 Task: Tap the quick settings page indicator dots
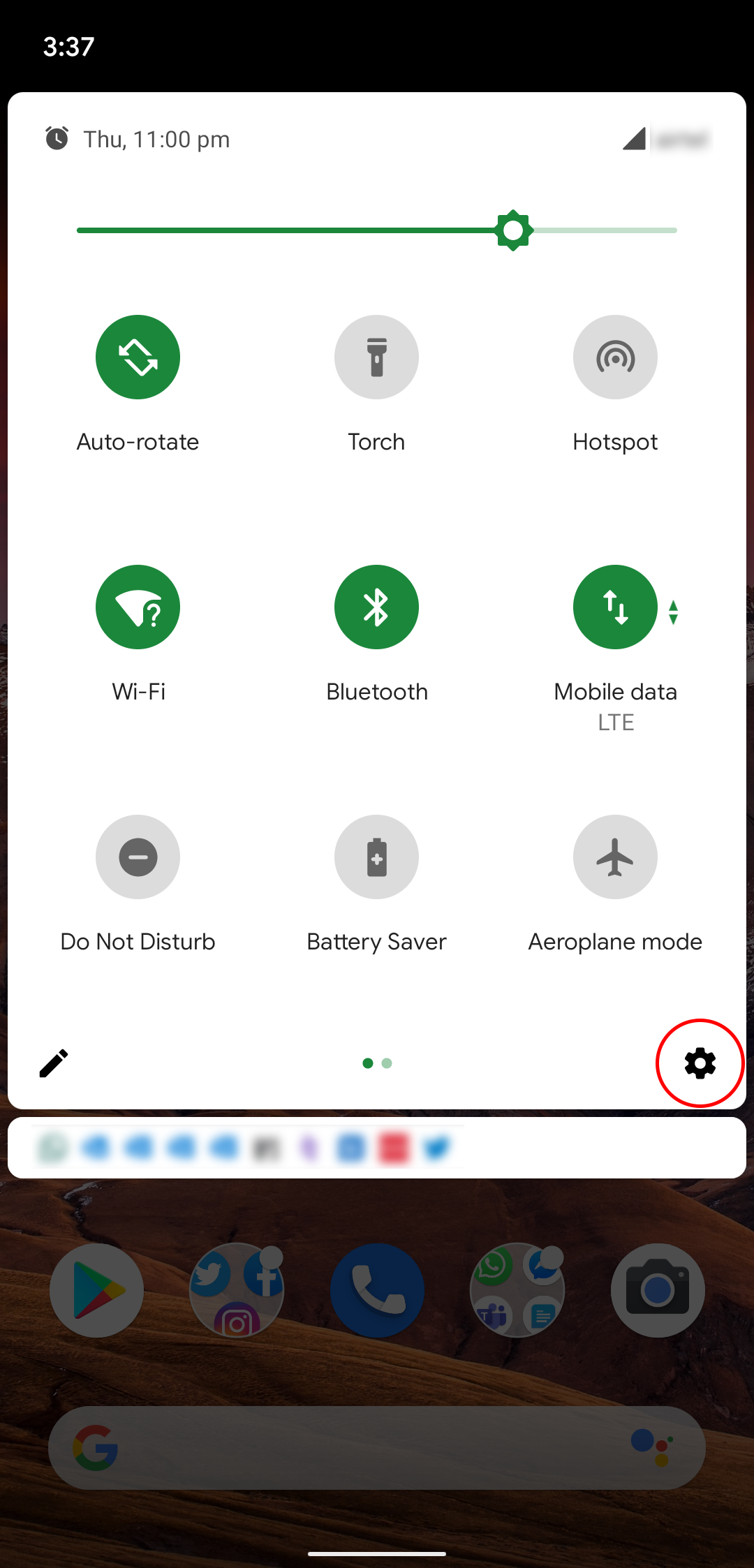pyautogui.click(x=377, y=1063)
